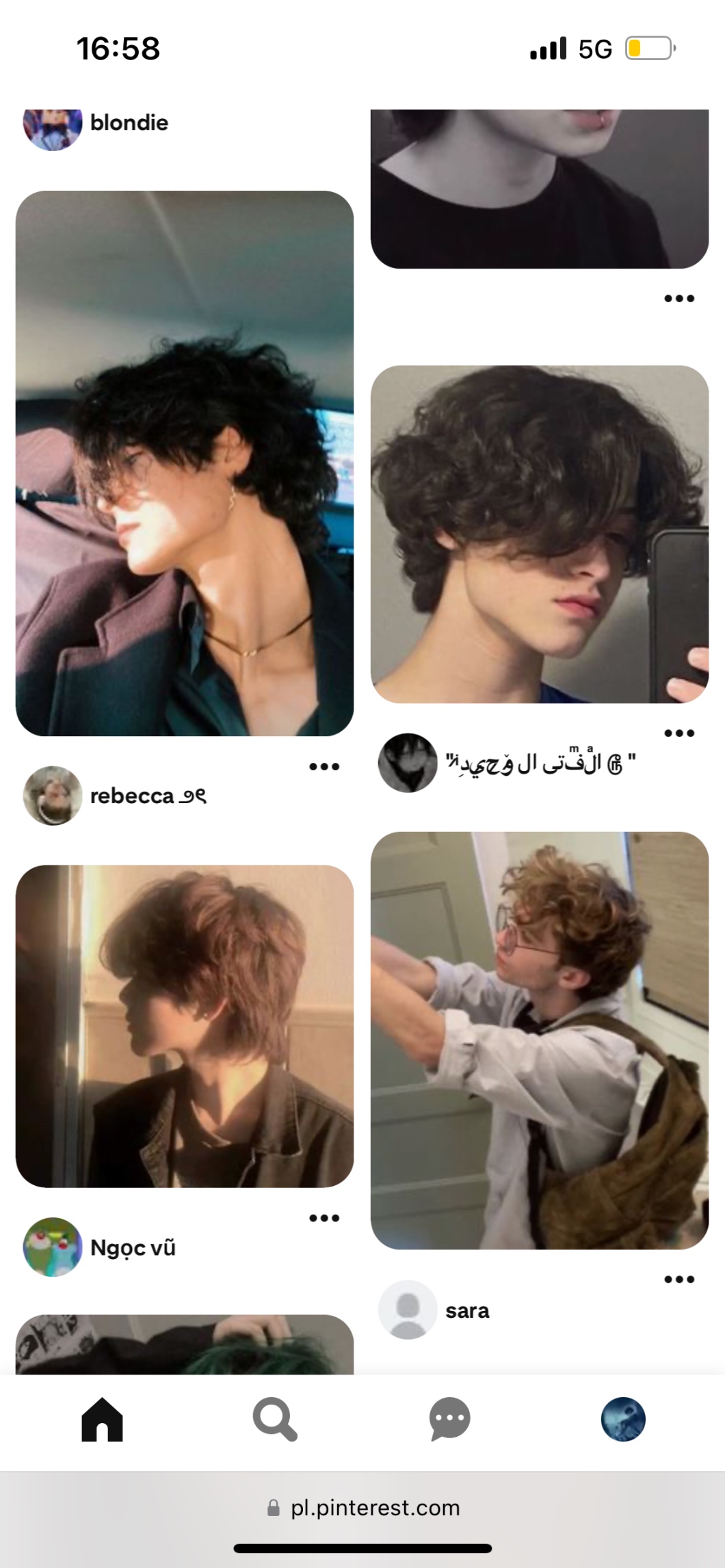The width and height of the screenshot is (725, 1568).
Task: Open your profile tab
Action: click(x=622, y=1419)
